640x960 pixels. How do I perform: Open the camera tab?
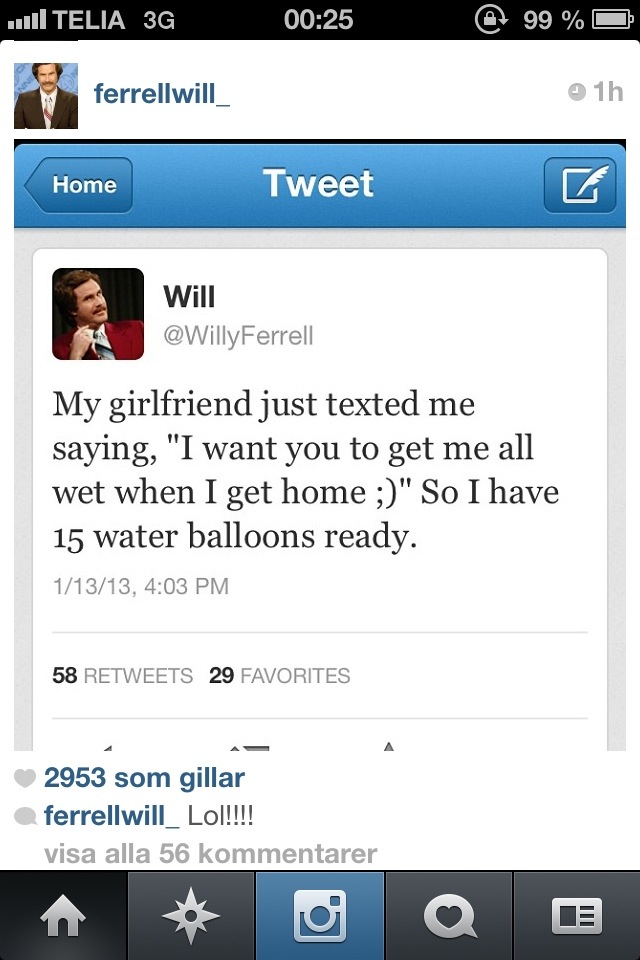320,916
